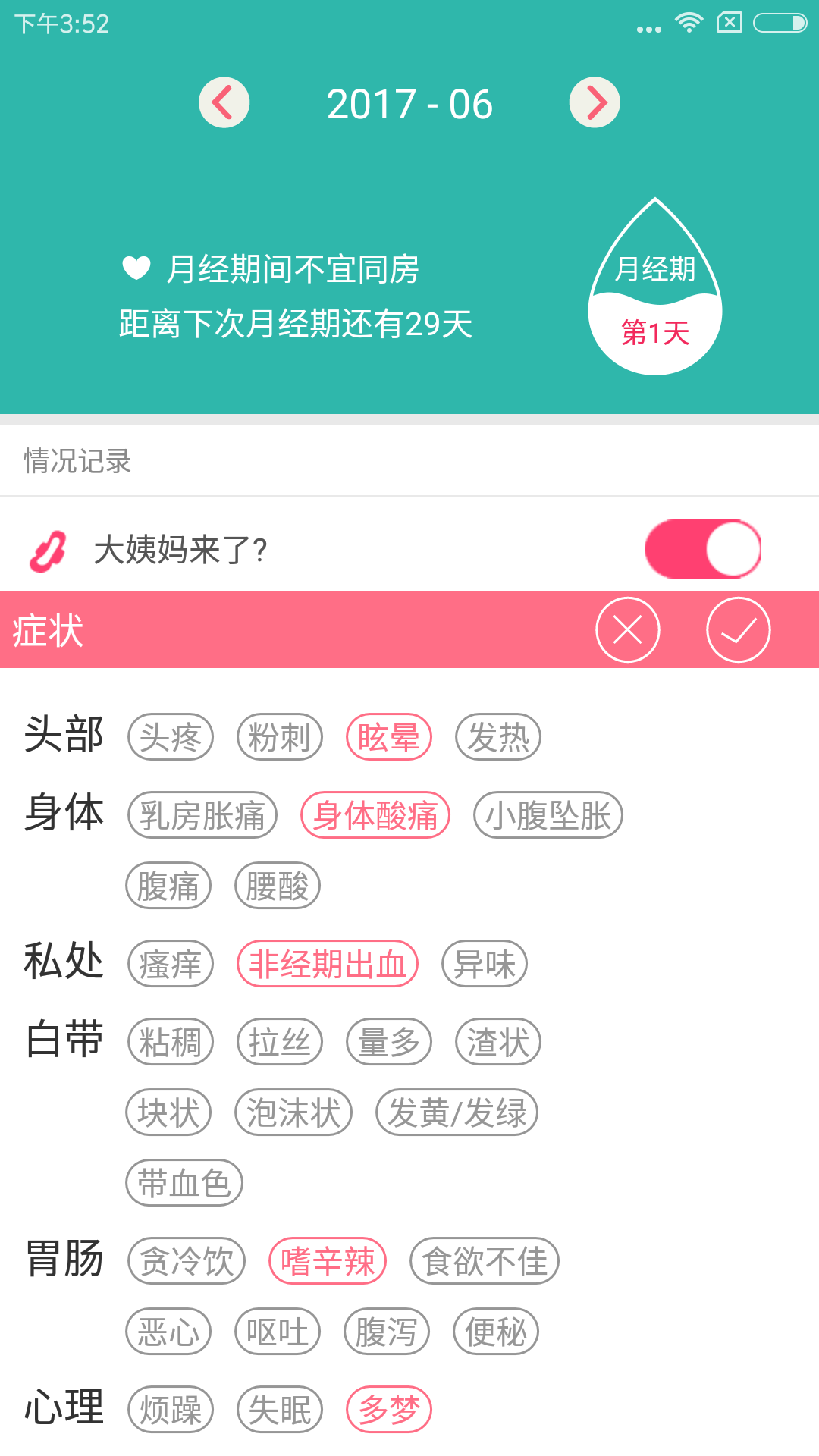This screenshot has width=819, height=1456.
Task: Select 异味 under 私处
Action: [x=485, y=965]
